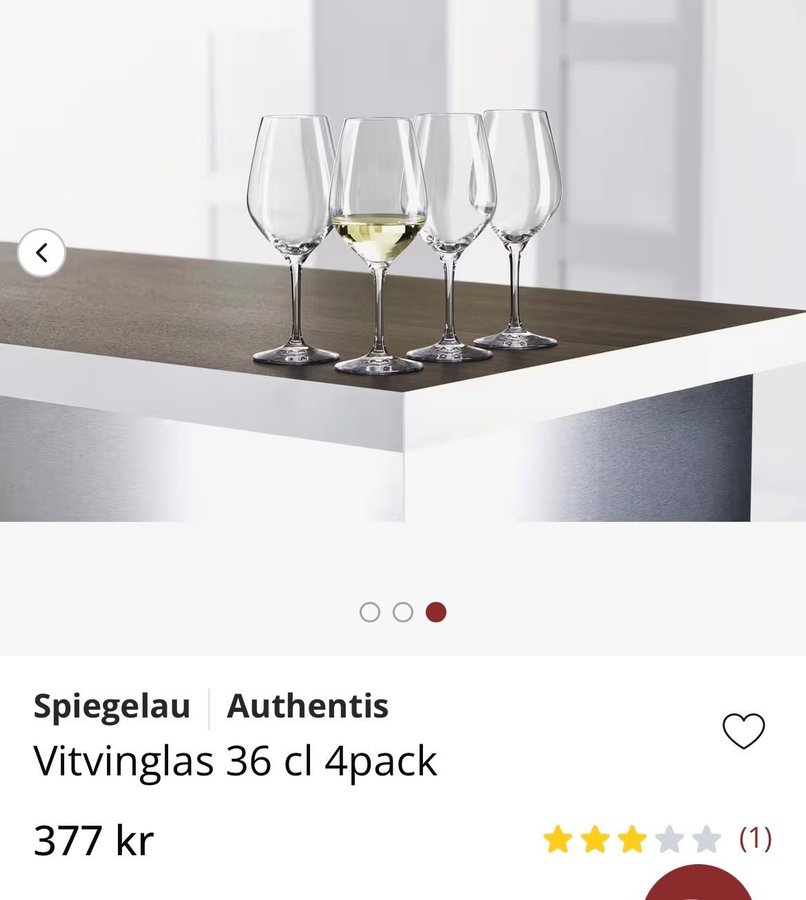Add the wine glasses to favorites
The height and width of the screenshot is (900, 806).
(743, 732)
